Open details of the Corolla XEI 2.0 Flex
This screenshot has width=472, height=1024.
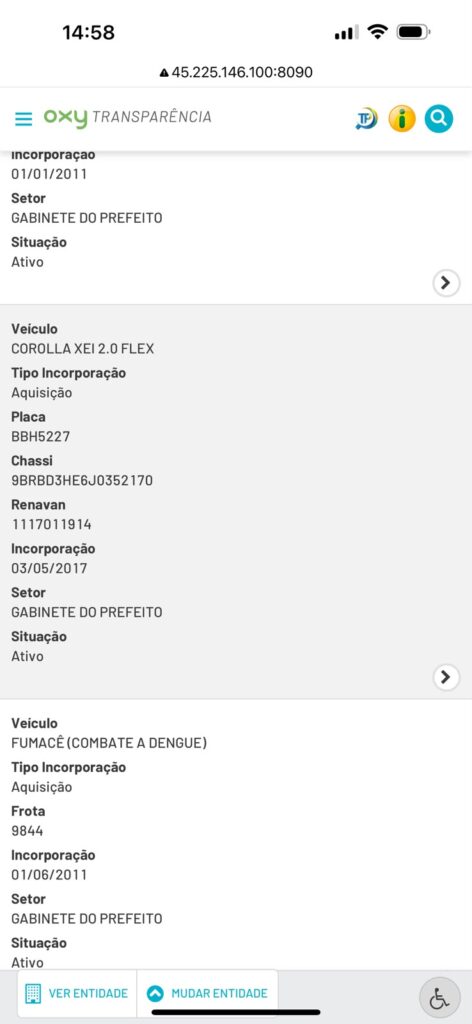[446, 677]
